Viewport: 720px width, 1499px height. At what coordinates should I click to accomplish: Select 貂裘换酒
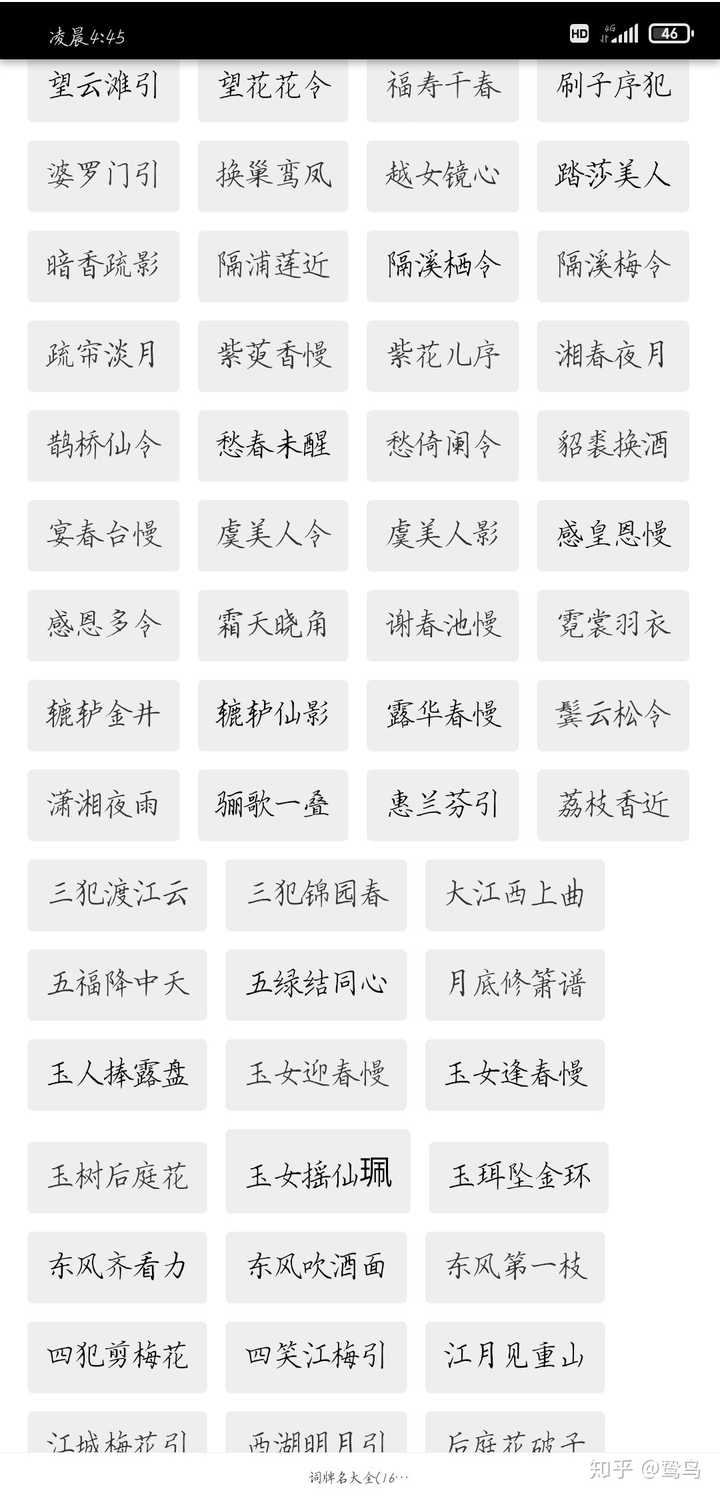(612, 445)
